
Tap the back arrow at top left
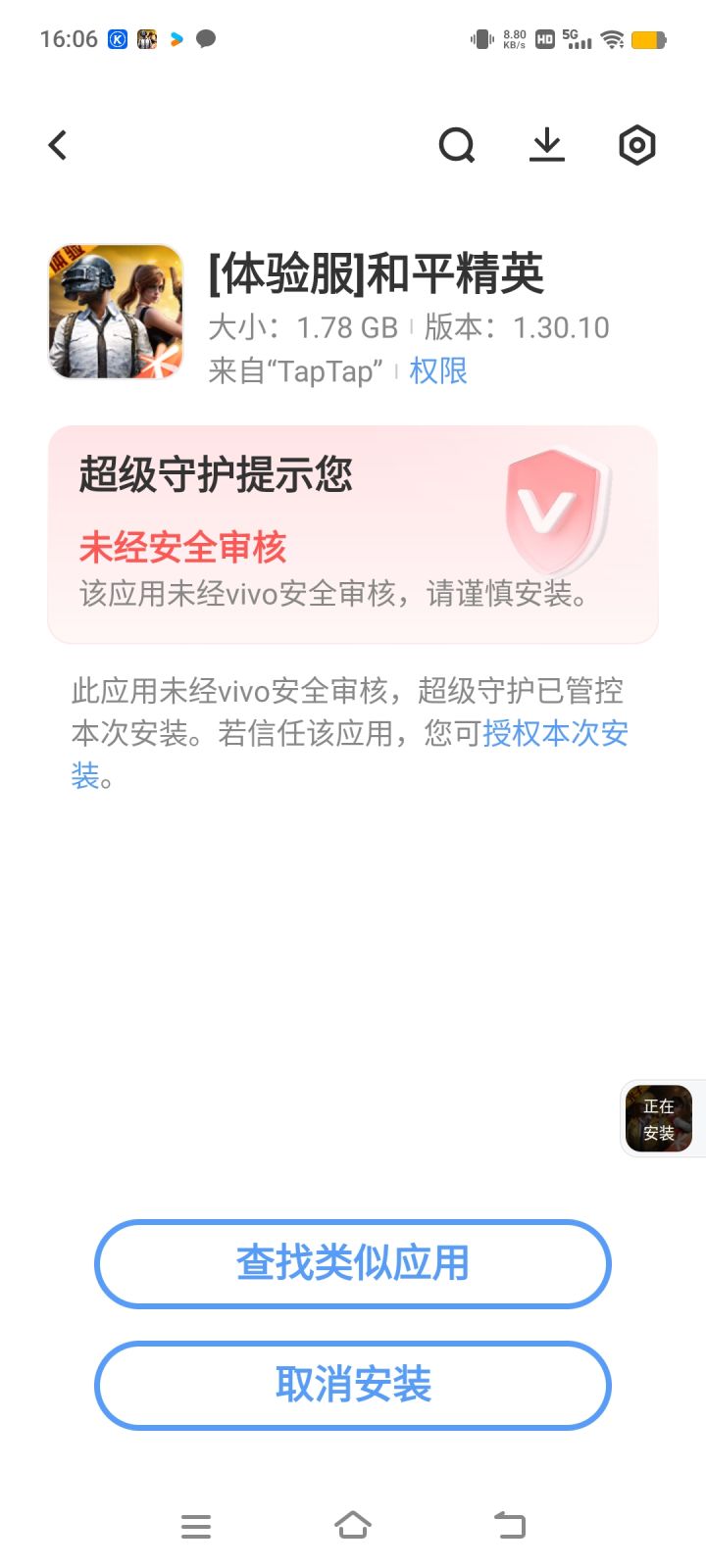57,144
